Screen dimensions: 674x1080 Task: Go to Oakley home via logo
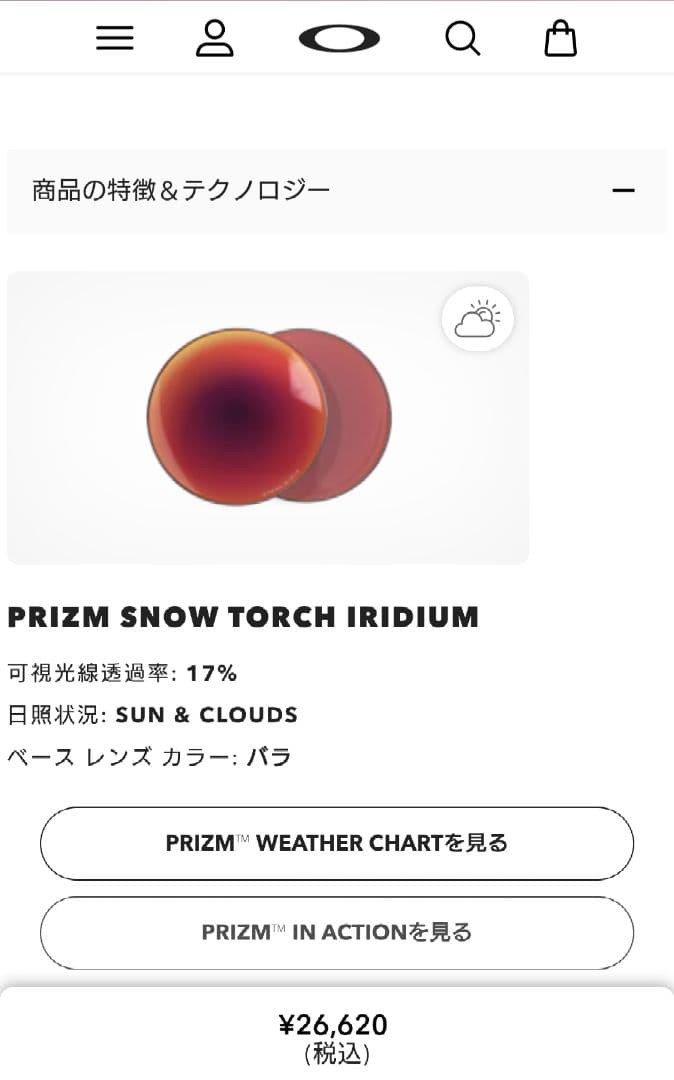tap(339, 39)
